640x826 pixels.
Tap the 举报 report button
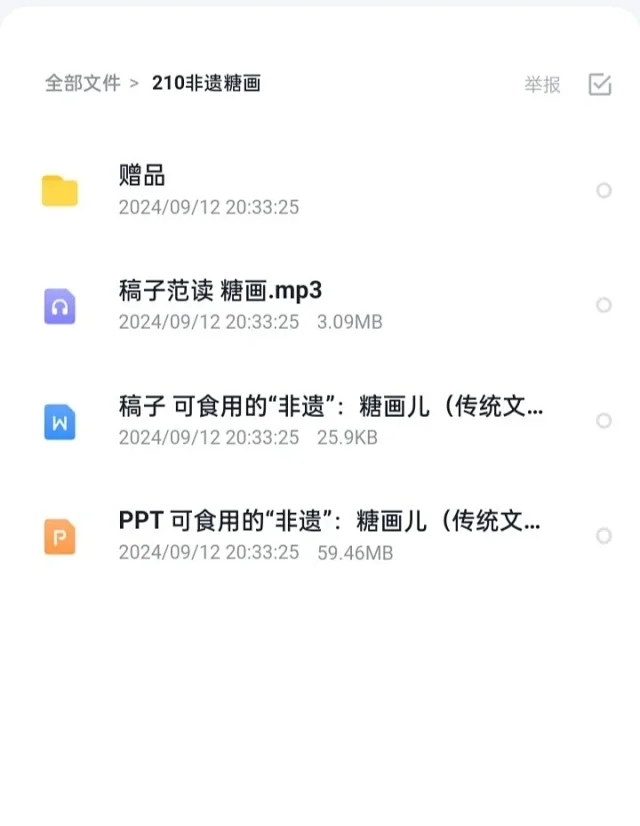coord(542,85)
